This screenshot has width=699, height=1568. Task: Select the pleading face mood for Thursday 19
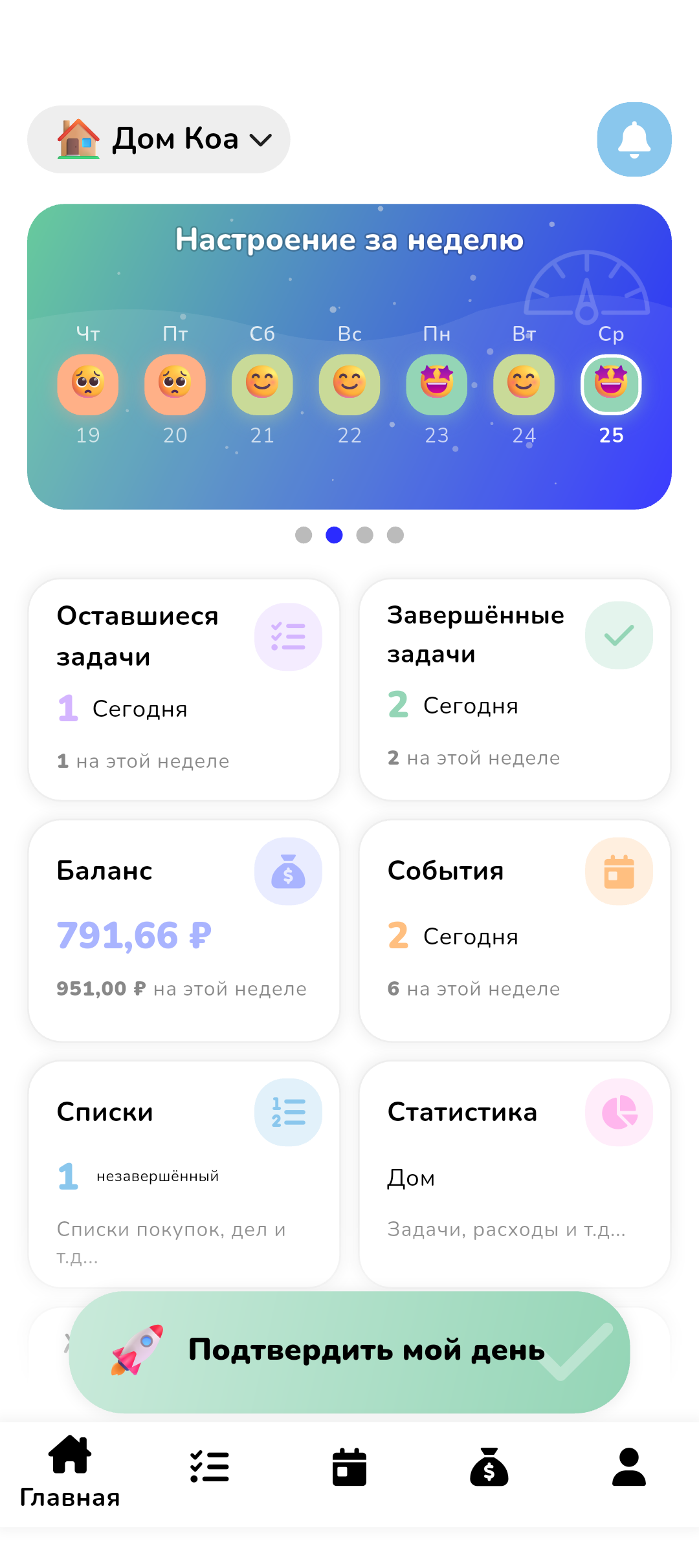88,384
